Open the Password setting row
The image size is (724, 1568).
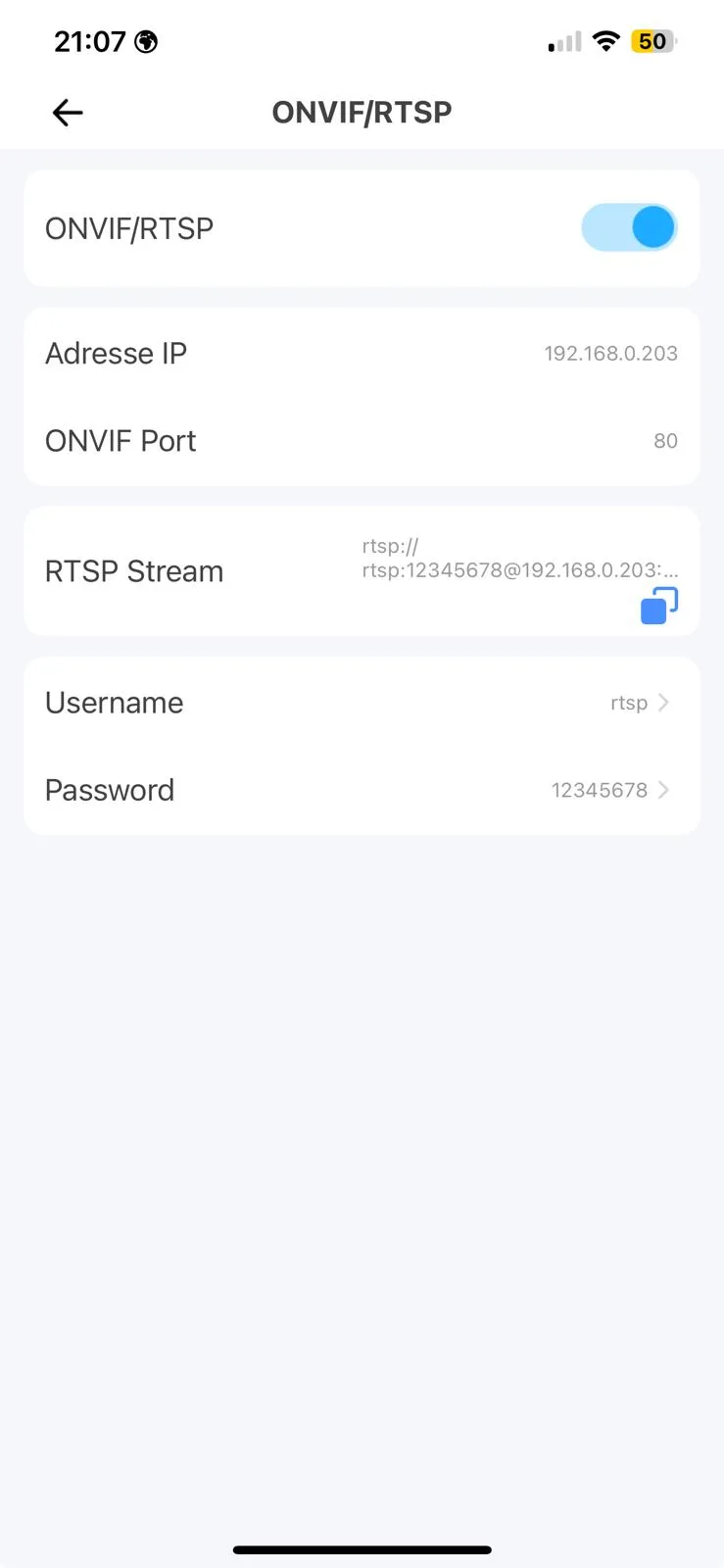pos(362,790)
